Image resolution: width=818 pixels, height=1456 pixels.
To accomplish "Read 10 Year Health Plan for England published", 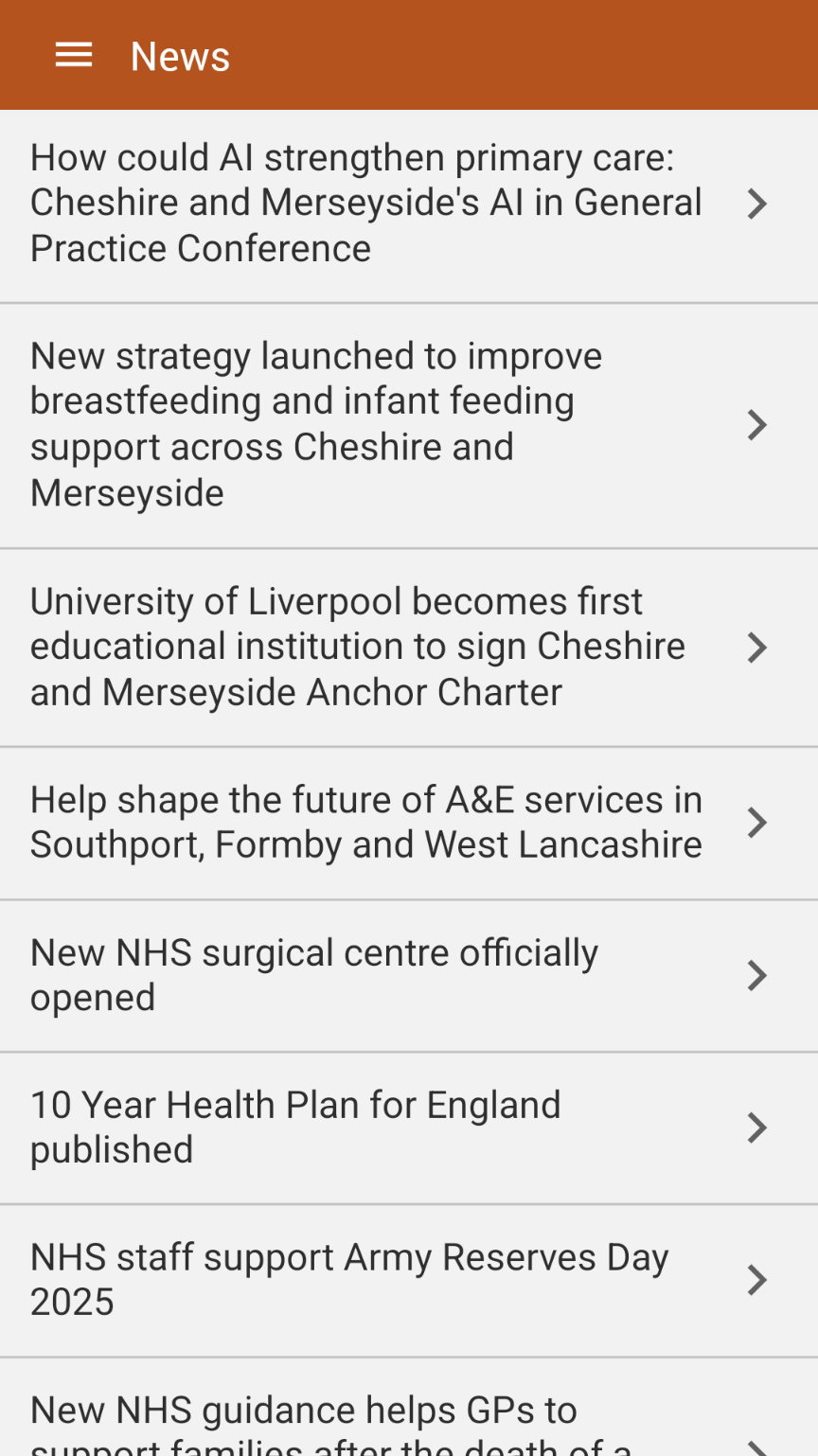I will [x=379, y=1128].
